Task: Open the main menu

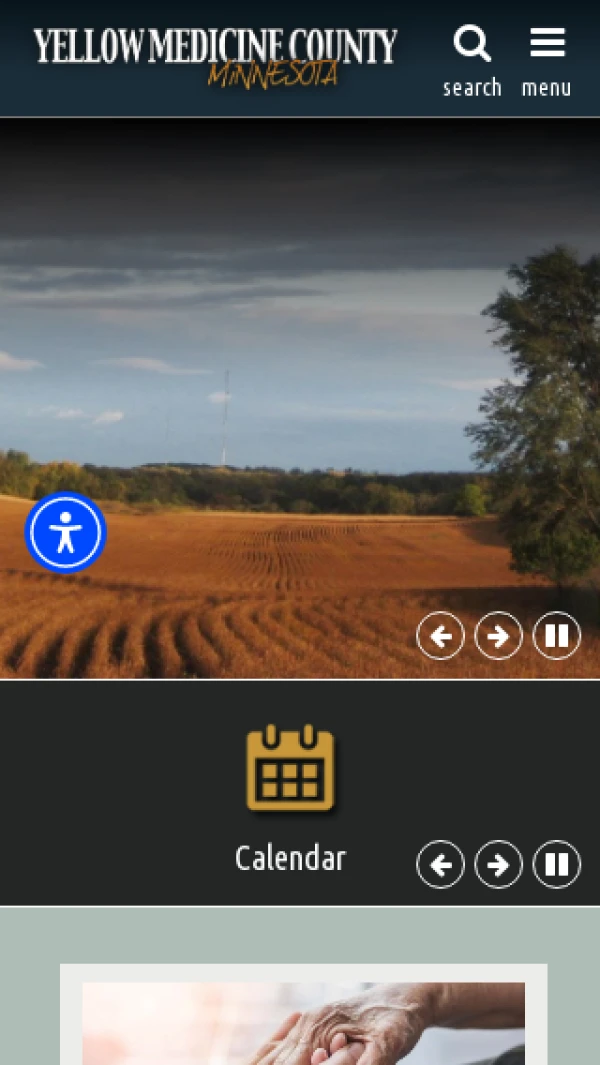Action: tap(546, 60)
